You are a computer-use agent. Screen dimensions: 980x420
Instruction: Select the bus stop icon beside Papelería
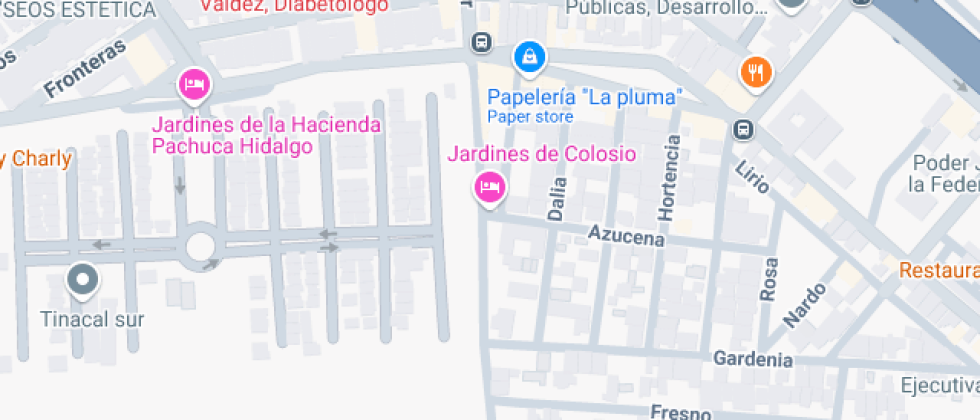pos(482,43)
